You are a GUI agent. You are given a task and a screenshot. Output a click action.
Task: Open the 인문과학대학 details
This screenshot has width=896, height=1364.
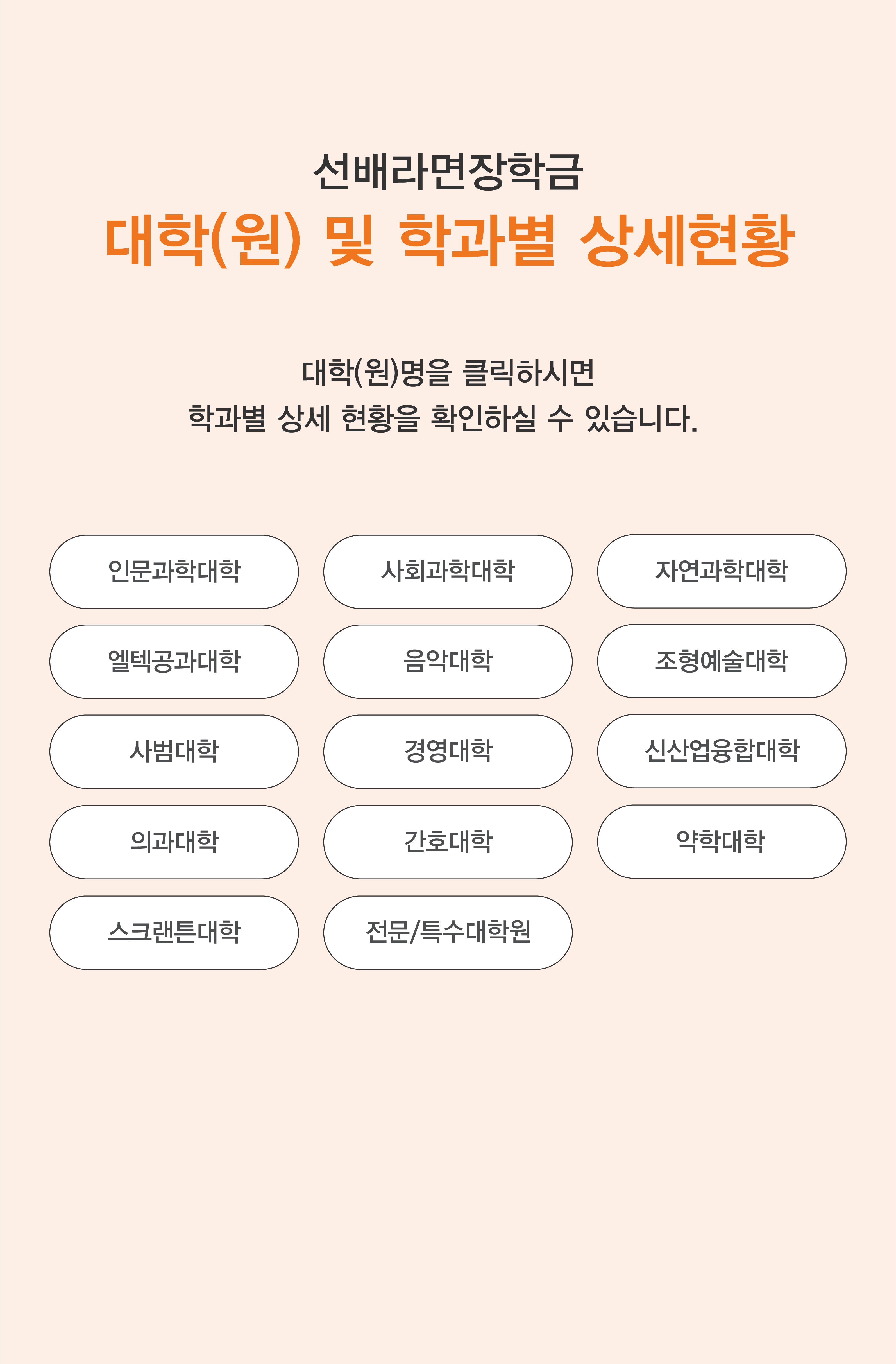[x=174, y=571]
